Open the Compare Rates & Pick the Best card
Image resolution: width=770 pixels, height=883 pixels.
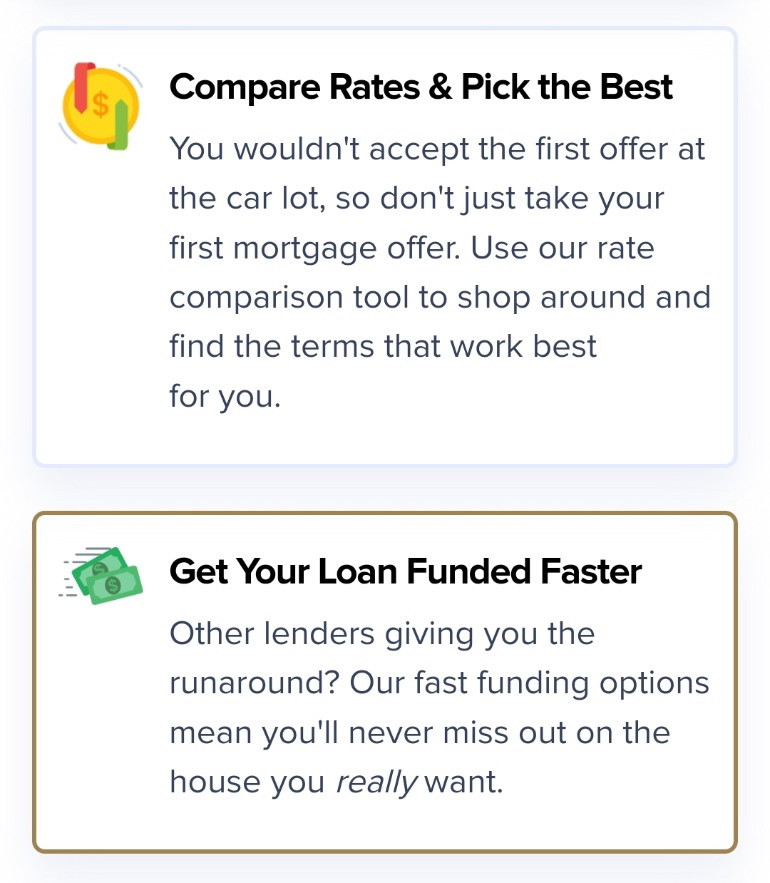click(x=385, y=247)
